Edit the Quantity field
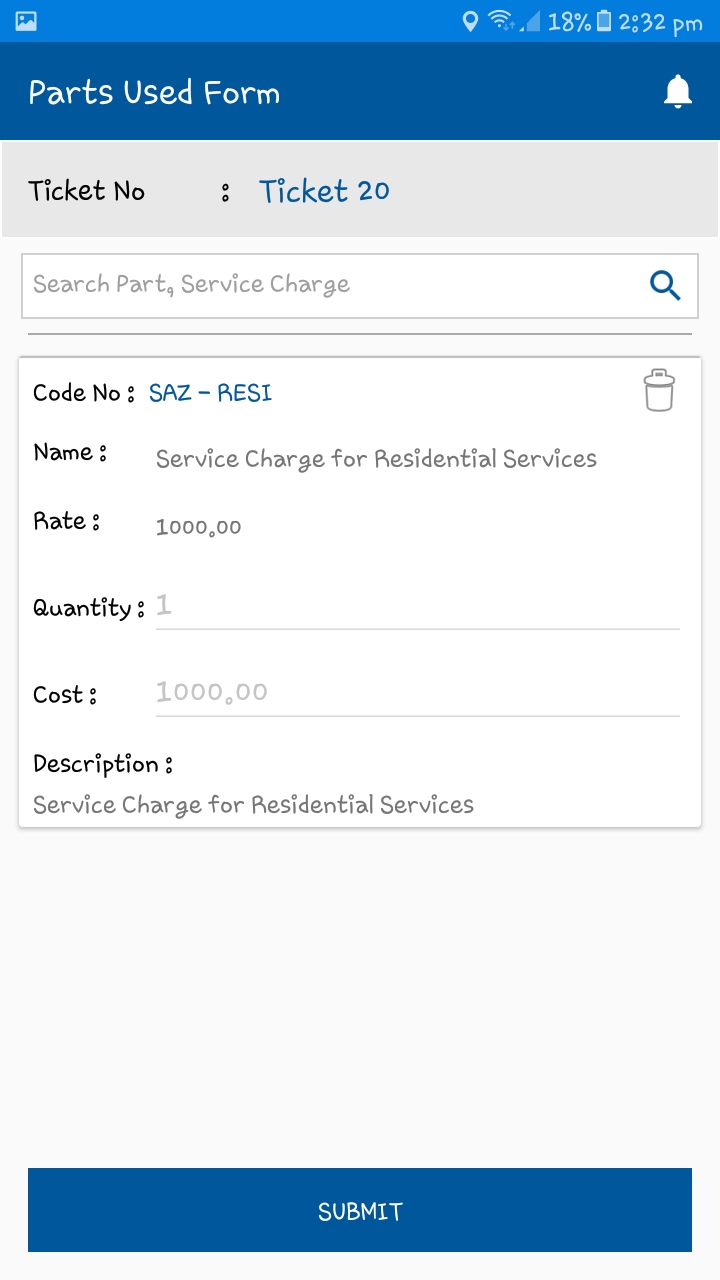Screen dimensions: 720x1280 417,606
